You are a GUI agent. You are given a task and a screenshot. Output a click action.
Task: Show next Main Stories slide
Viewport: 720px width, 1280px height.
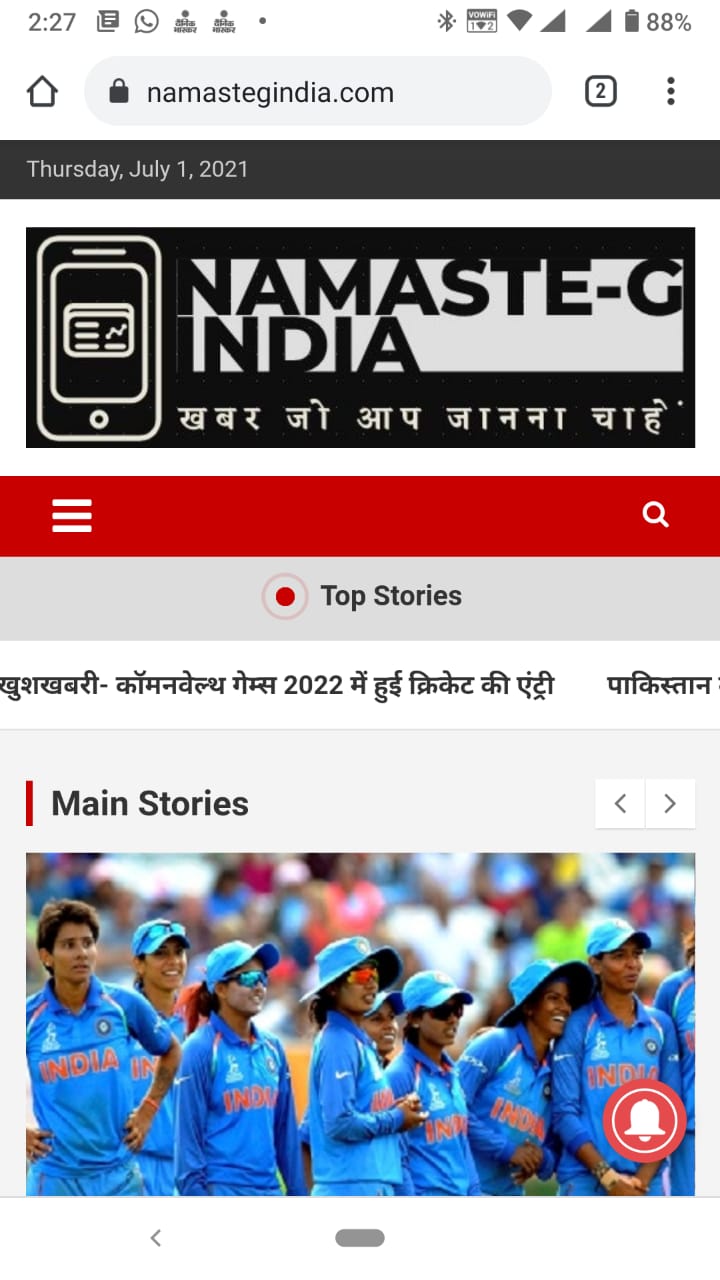pos(670,804)
